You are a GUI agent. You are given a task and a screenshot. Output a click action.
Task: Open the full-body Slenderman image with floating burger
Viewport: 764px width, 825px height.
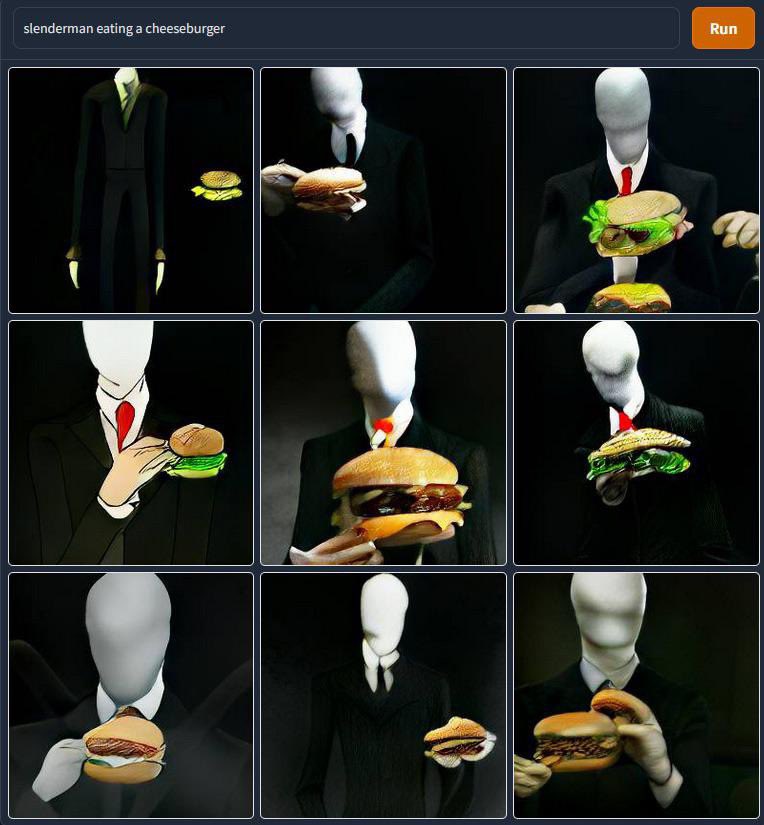tap(131, 190)
